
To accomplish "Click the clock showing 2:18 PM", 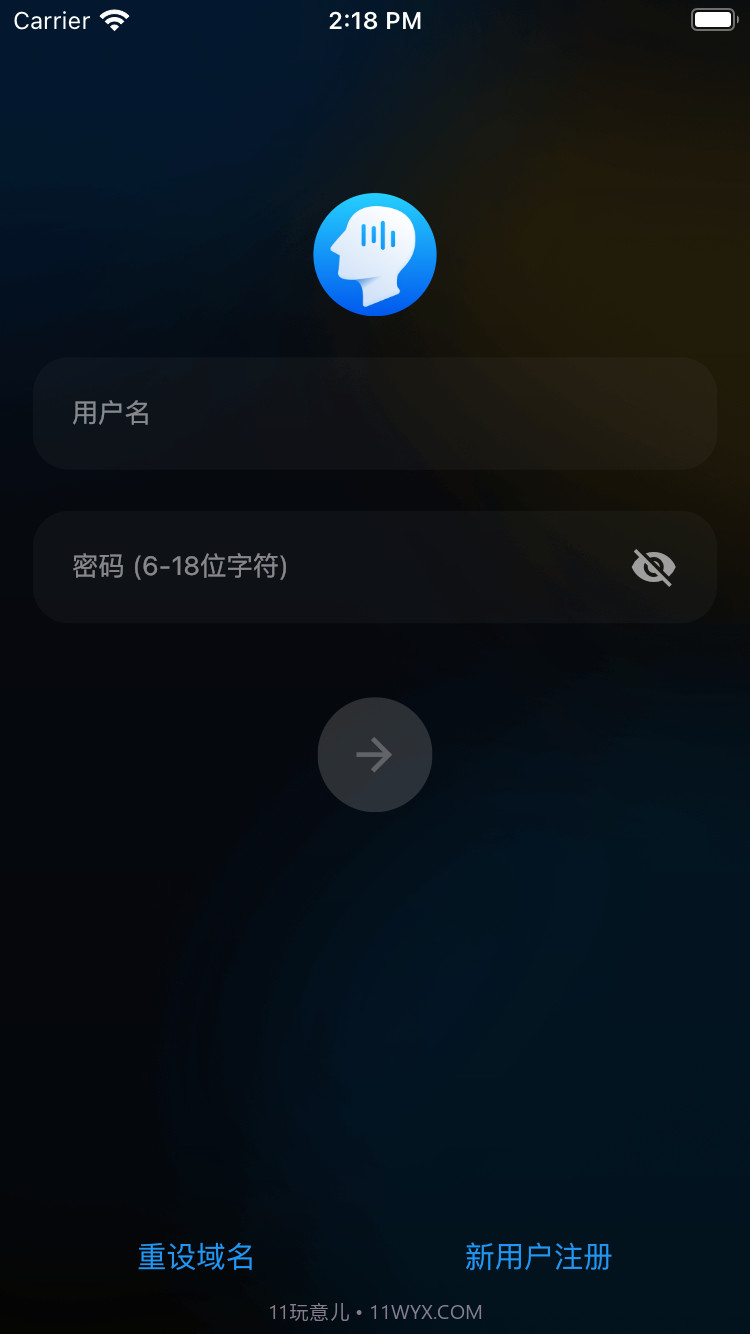I will [x=375, y=20].
